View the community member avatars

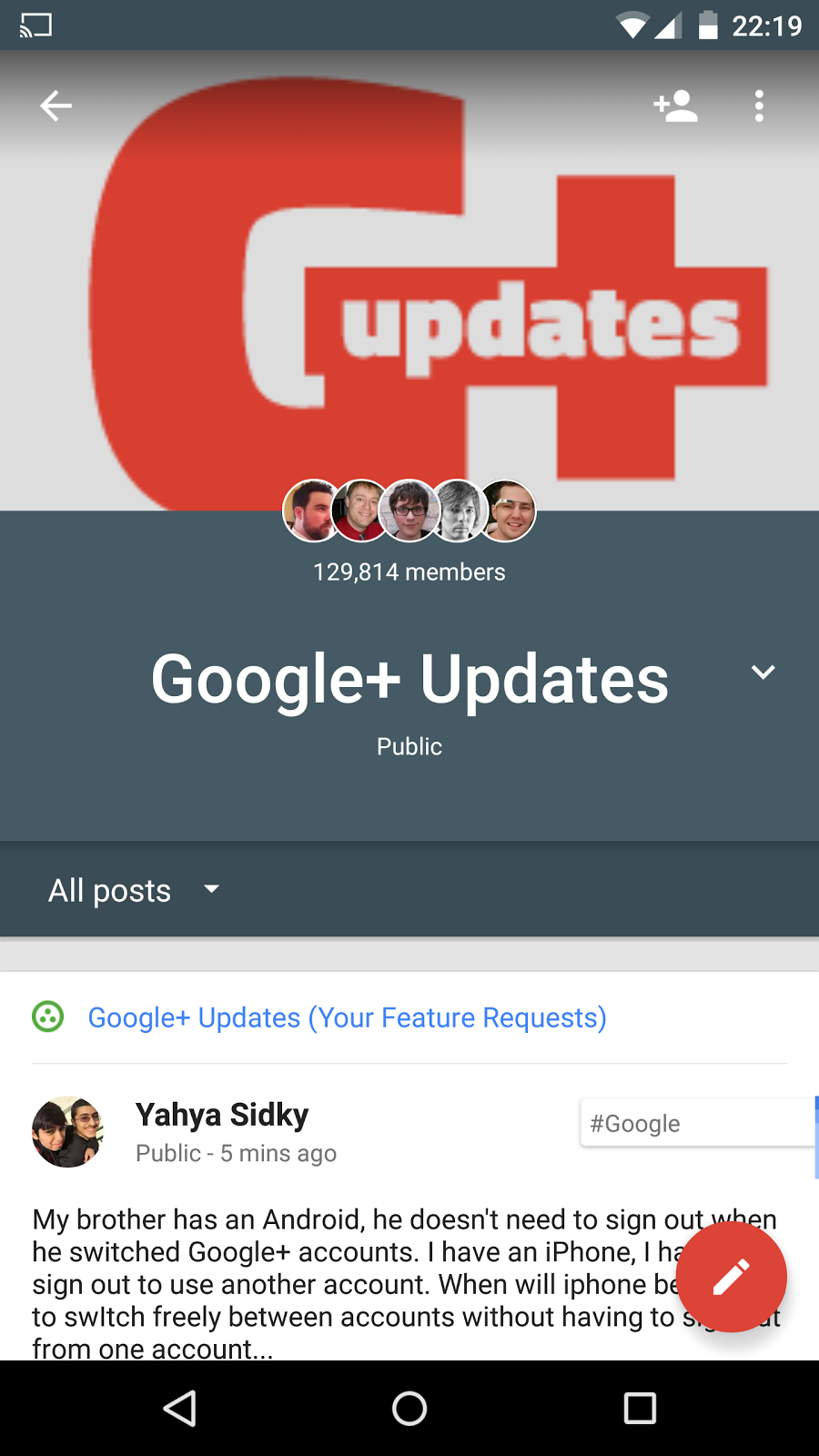coord(409,511)
